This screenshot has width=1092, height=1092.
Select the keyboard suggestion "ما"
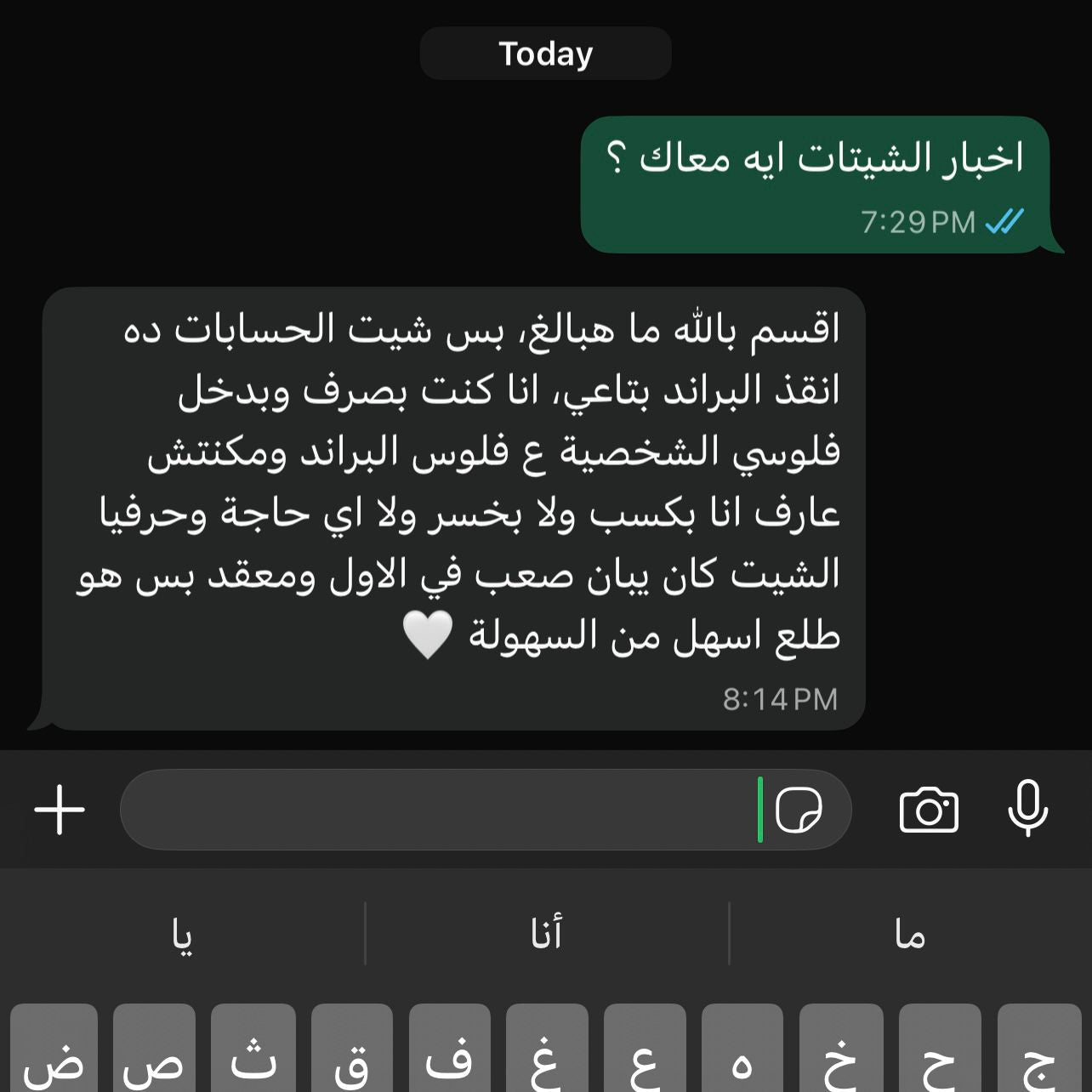pos(910,935)
